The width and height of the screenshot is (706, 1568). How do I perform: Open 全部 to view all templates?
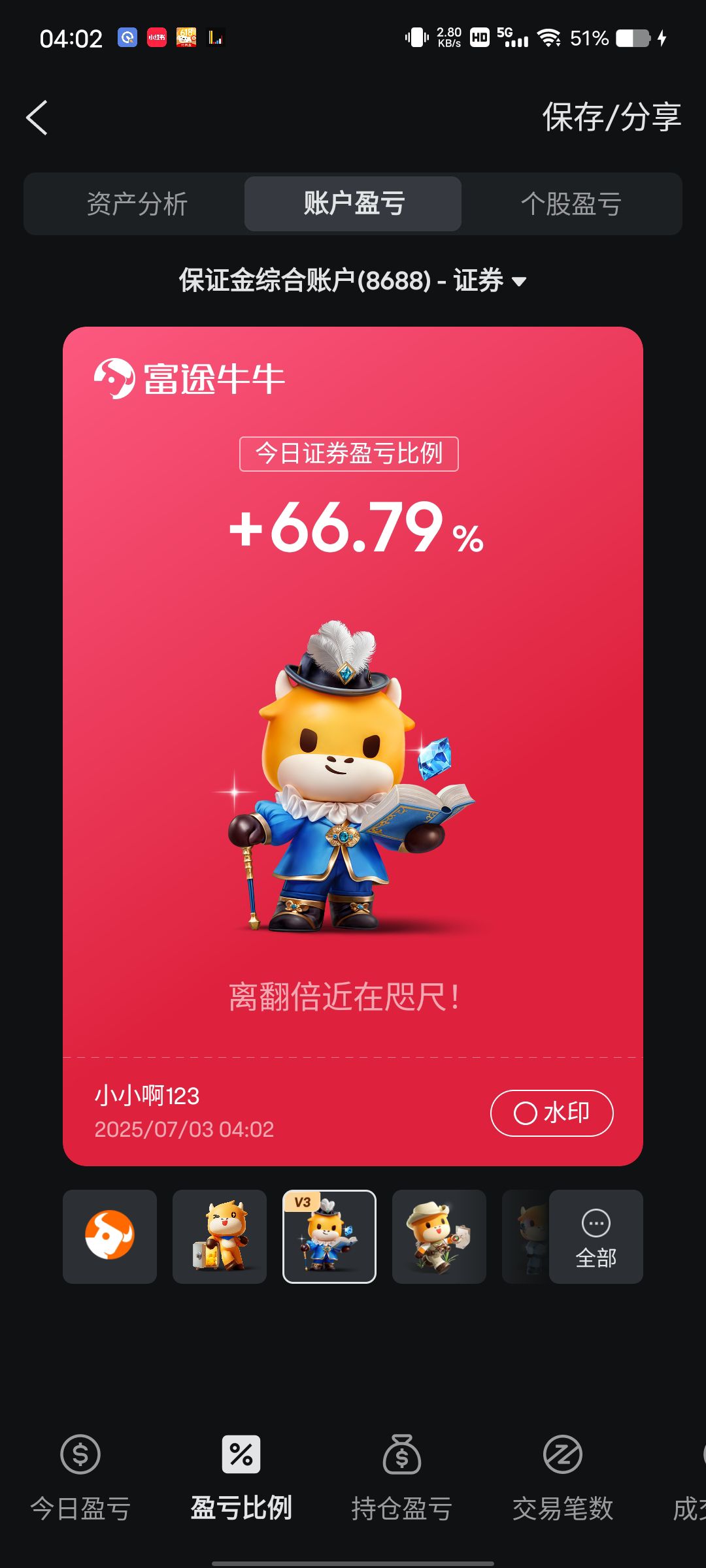[x=596, y=1237]
